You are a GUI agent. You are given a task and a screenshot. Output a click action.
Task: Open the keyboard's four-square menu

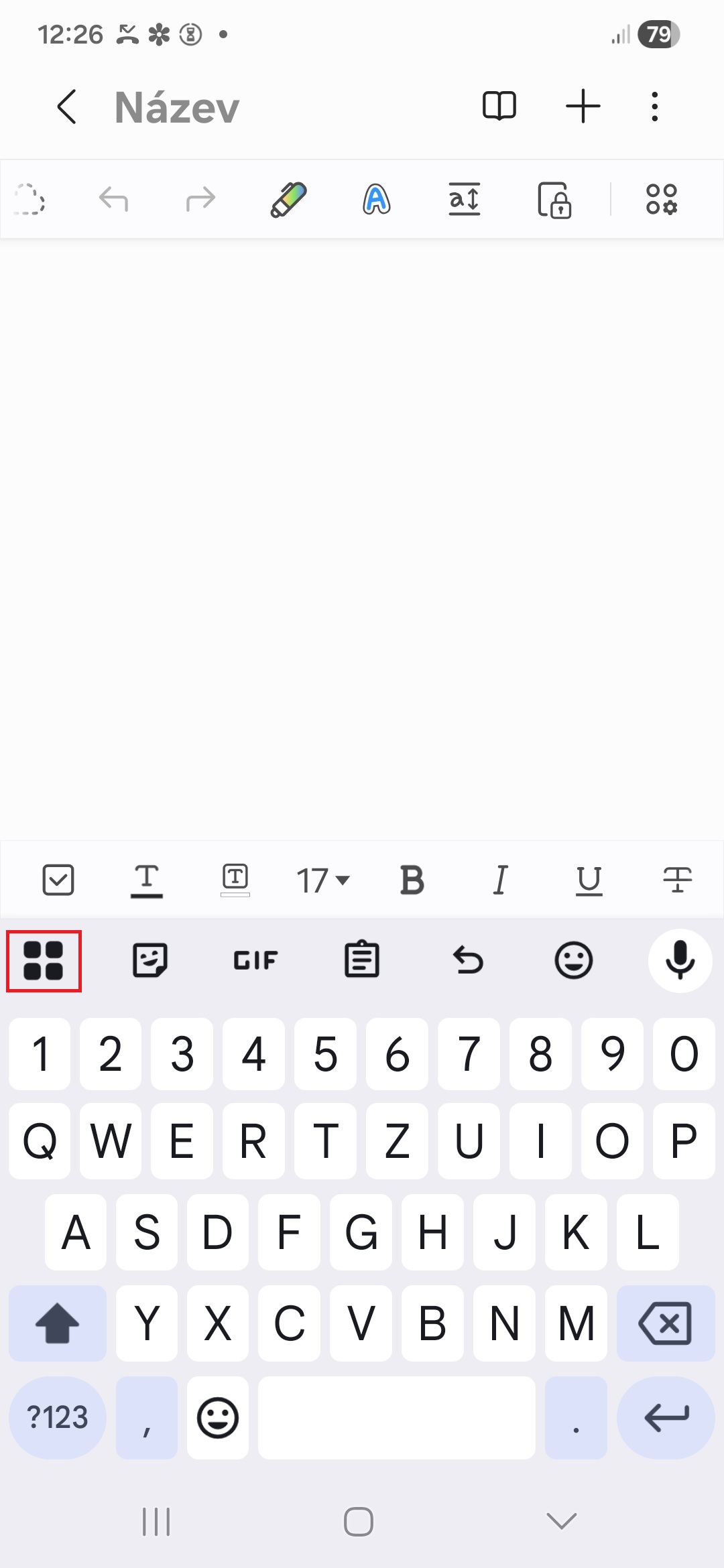click(x=44, y=961)
